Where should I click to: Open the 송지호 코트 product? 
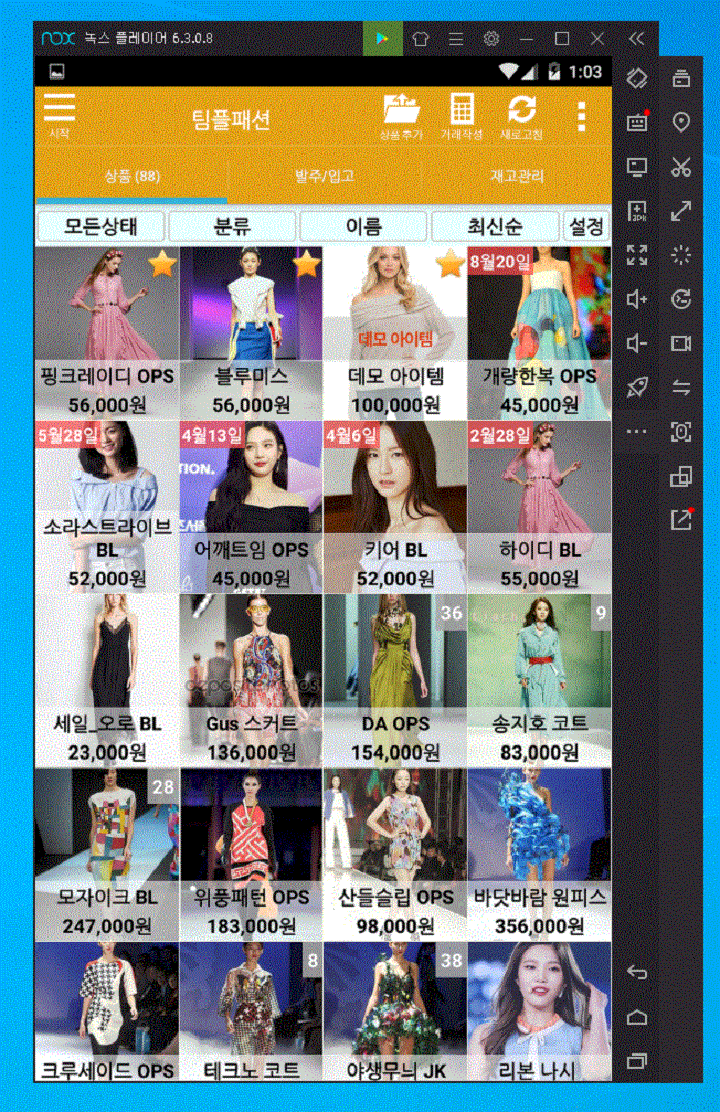pyautogui.click(x=539, y=680)
